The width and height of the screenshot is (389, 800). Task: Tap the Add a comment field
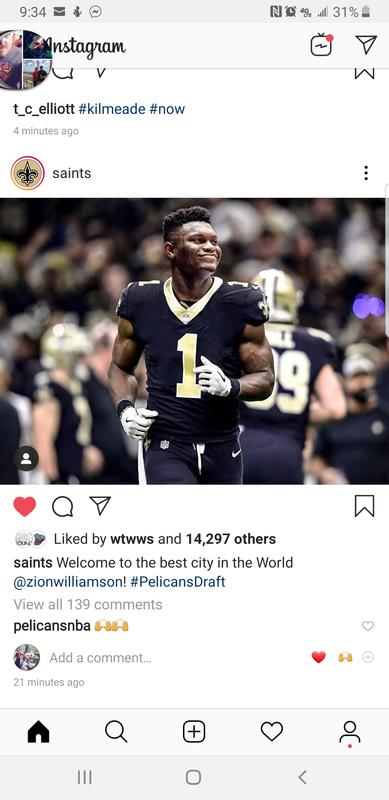(x=101, y=658)
